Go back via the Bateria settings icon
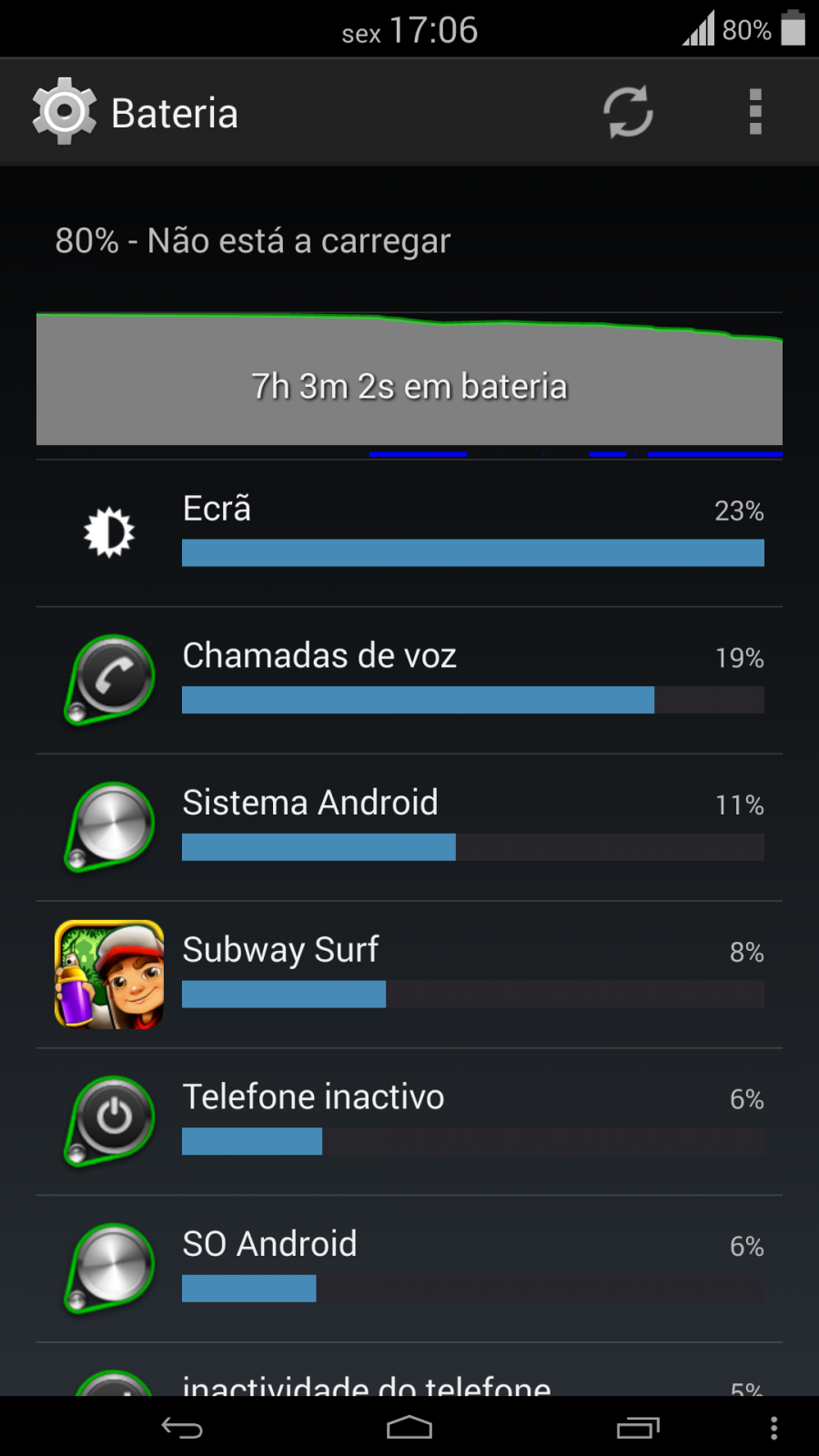This screenshot has height=1456, width=819. (x=64, y=111)
